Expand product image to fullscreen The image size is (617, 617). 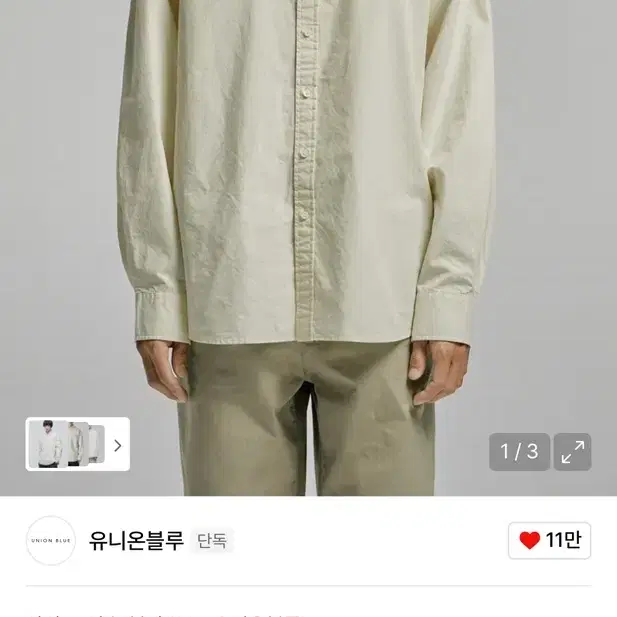tap(572, 452)
